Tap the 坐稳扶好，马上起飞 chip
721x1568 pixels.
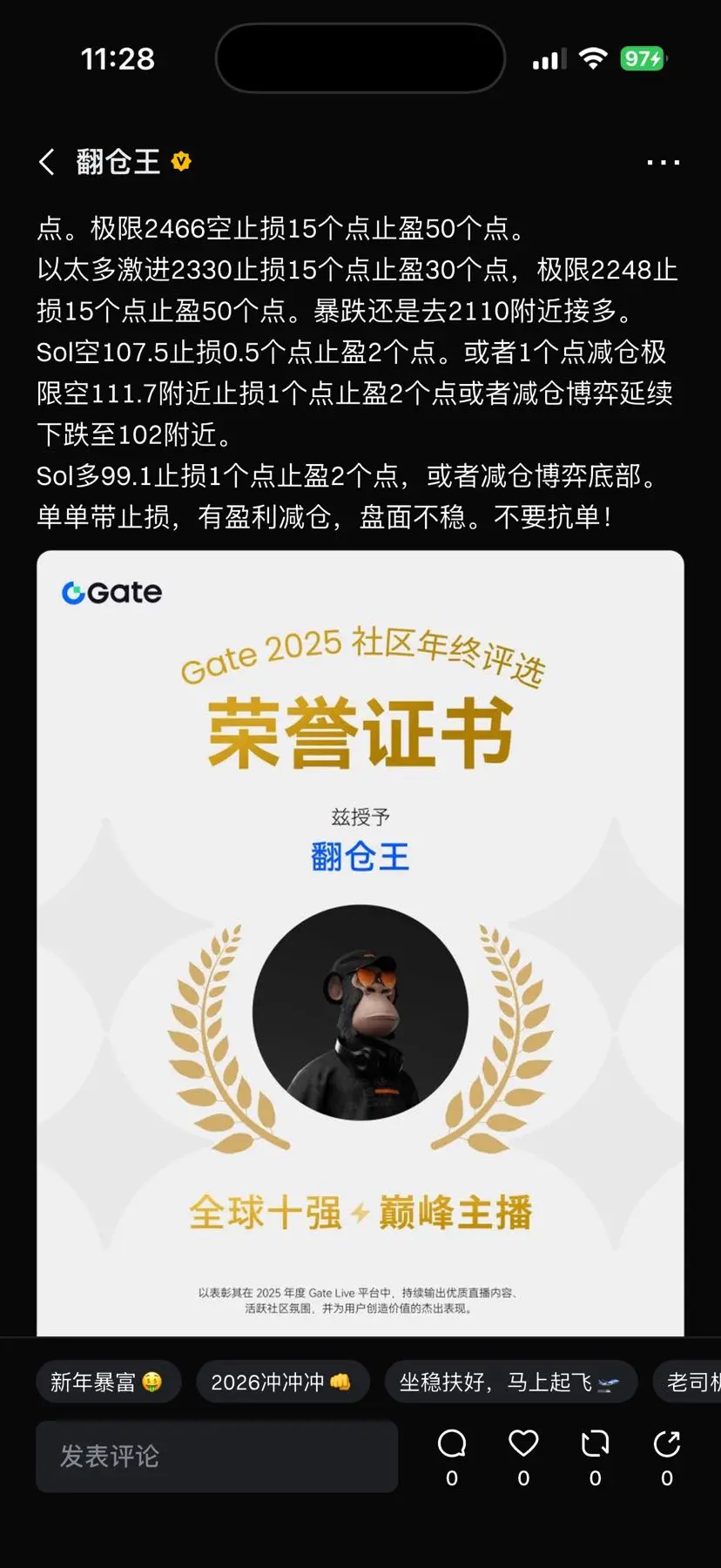(511, 1382)
